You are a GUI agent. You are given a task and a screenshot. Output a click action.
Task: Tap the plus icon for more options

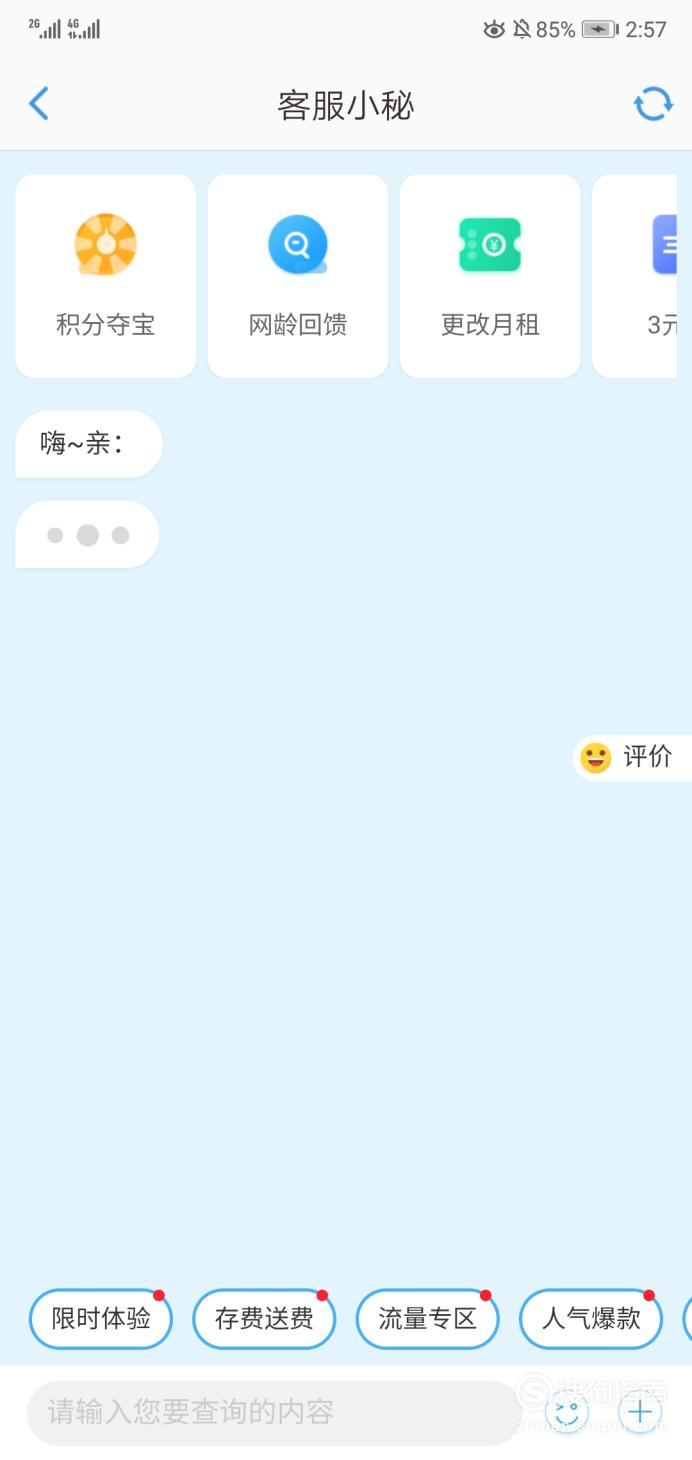pos(640,1413)
